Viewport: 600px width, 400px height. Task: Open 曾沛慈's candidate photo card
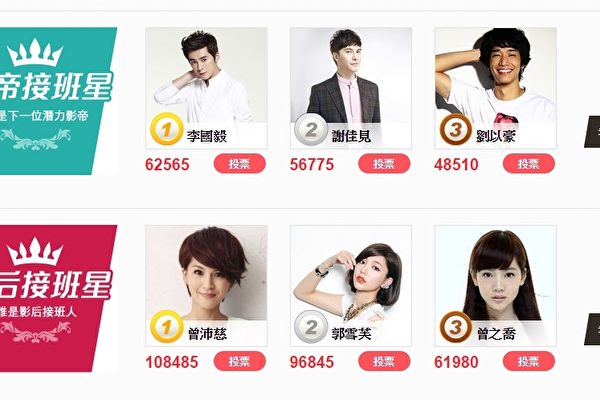206,283
